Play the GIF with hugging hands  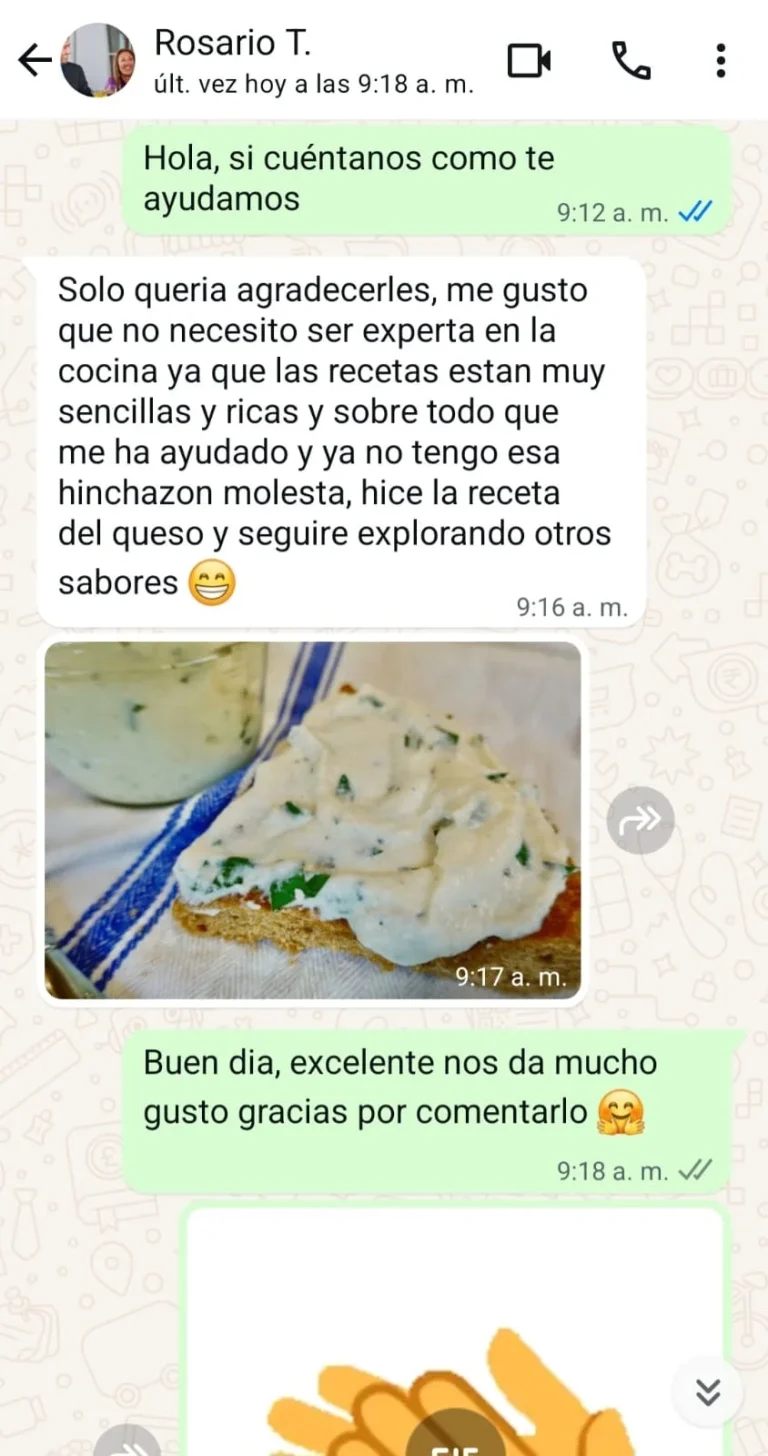coord(455,1440)
